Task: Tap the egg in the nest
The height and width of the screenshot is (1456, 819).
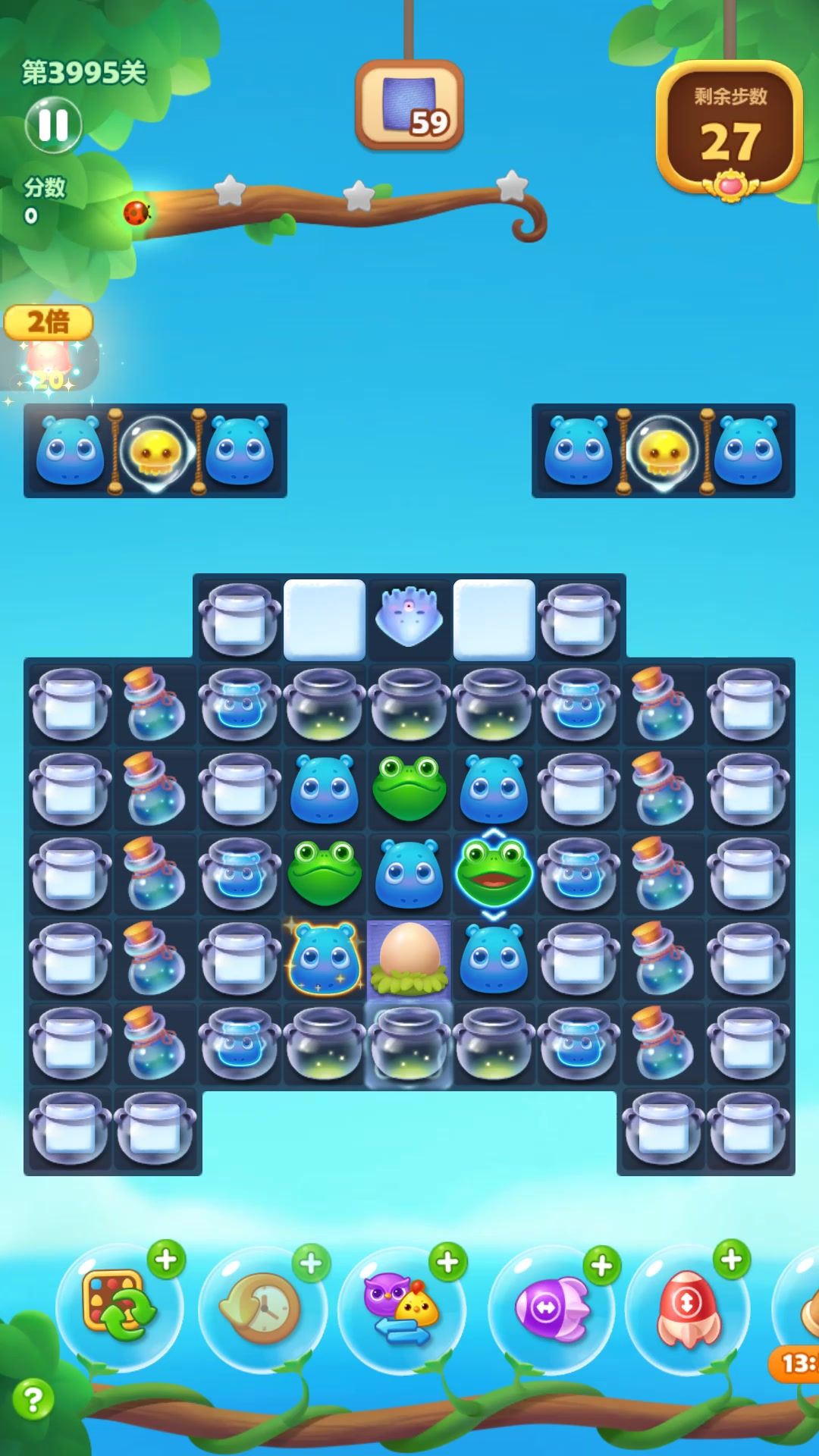Action: pos(409,957)
